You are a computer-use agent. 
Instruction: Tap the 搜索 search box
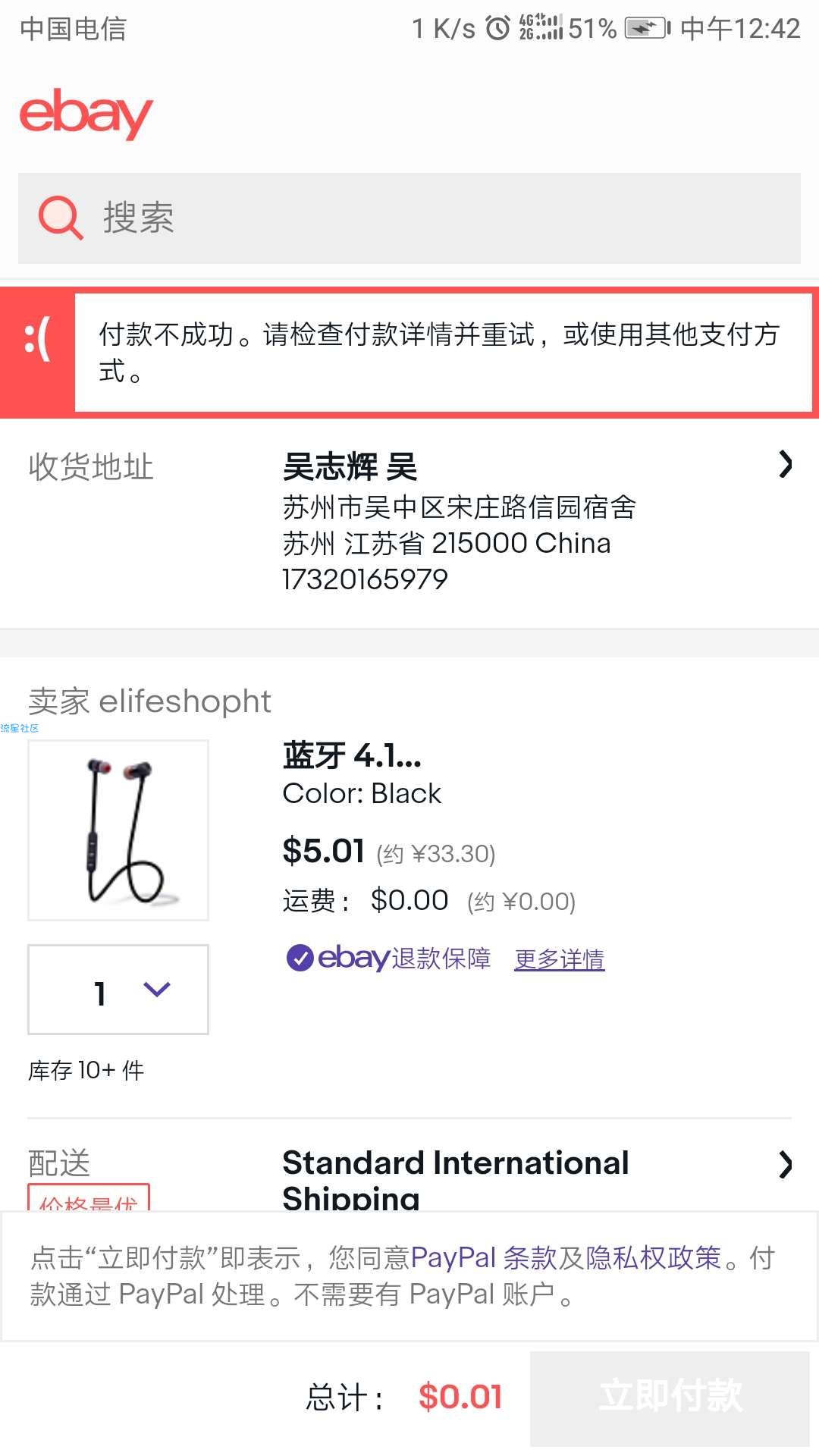coord(409,218)
